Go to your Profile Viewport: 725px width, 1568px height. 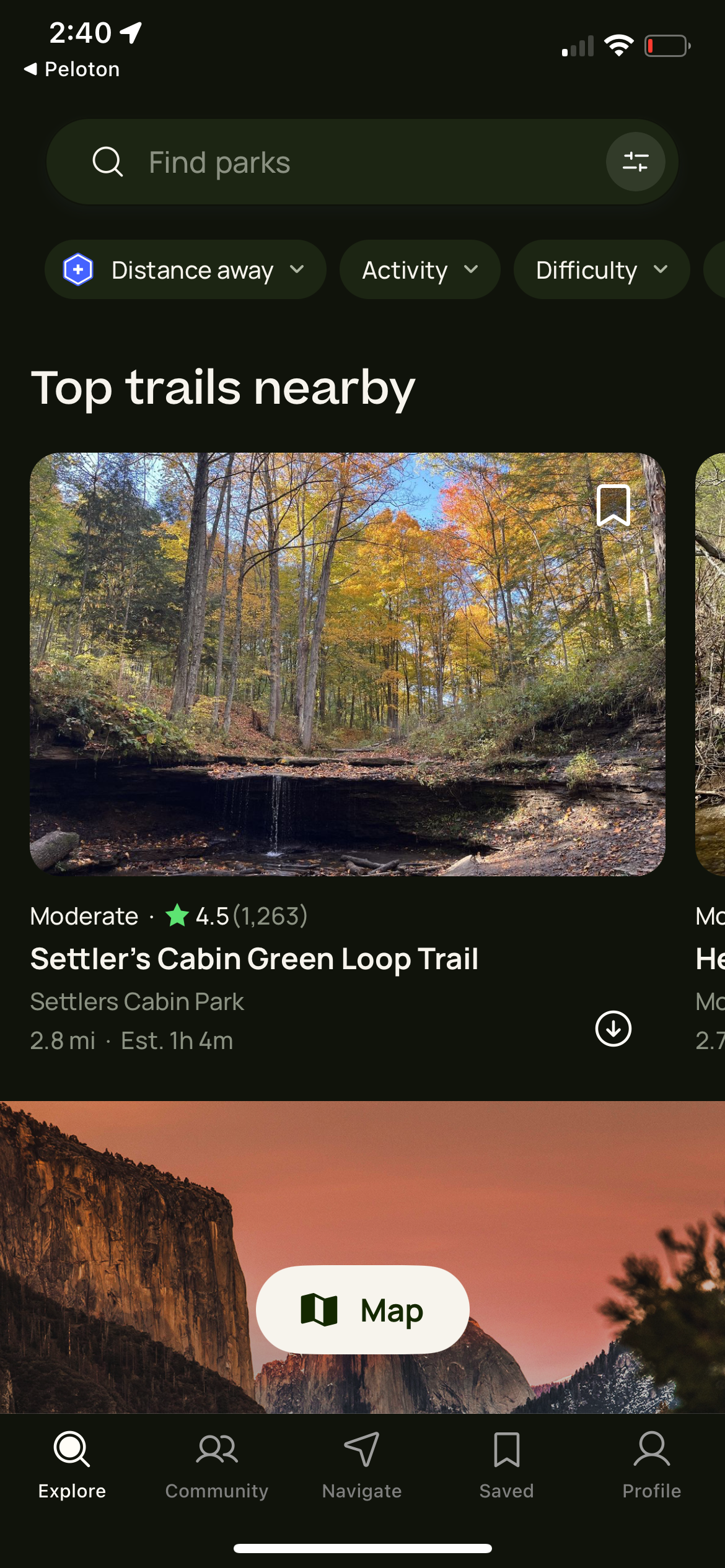(652, 1461)
